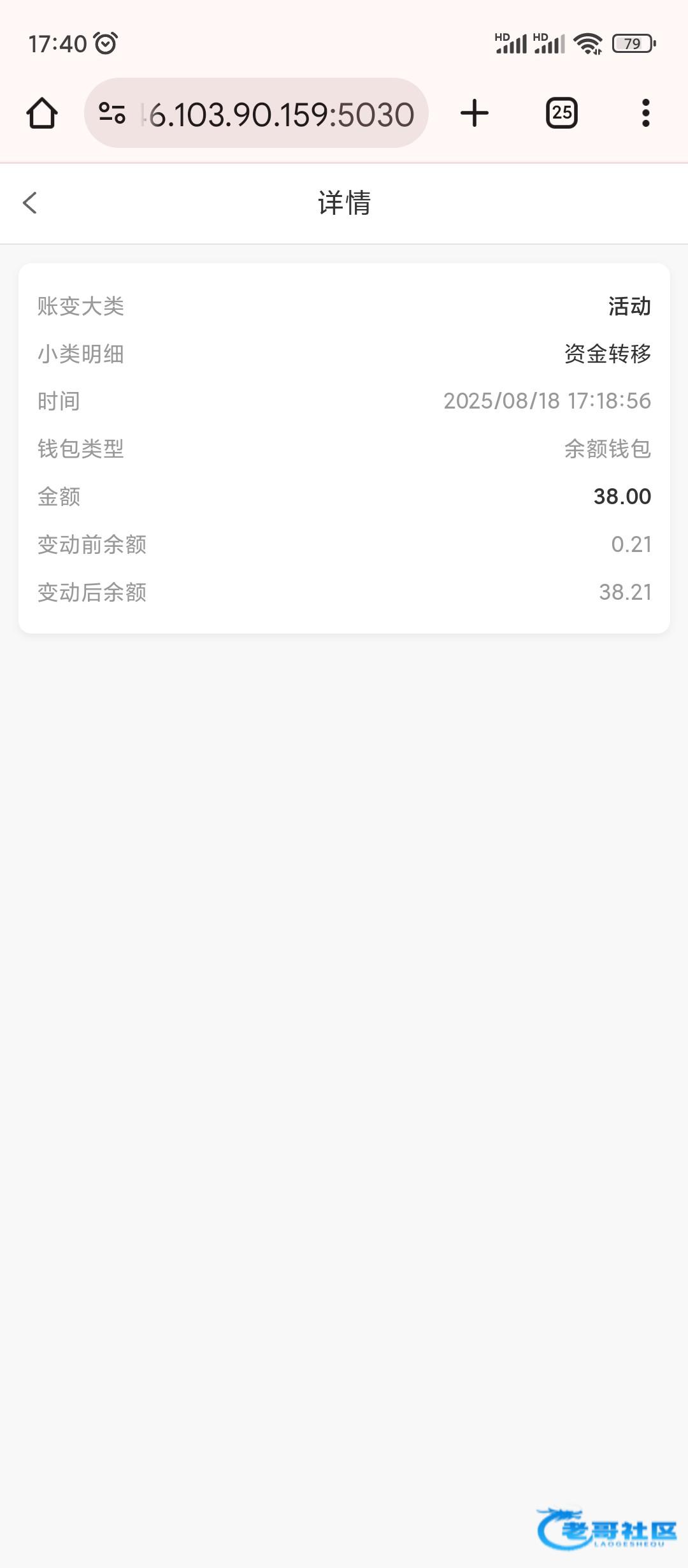Image resolution: width=688 pixels, height=1568 pixels.
Task: View site settings icon in address bar
Action: [x=112, y=113]
